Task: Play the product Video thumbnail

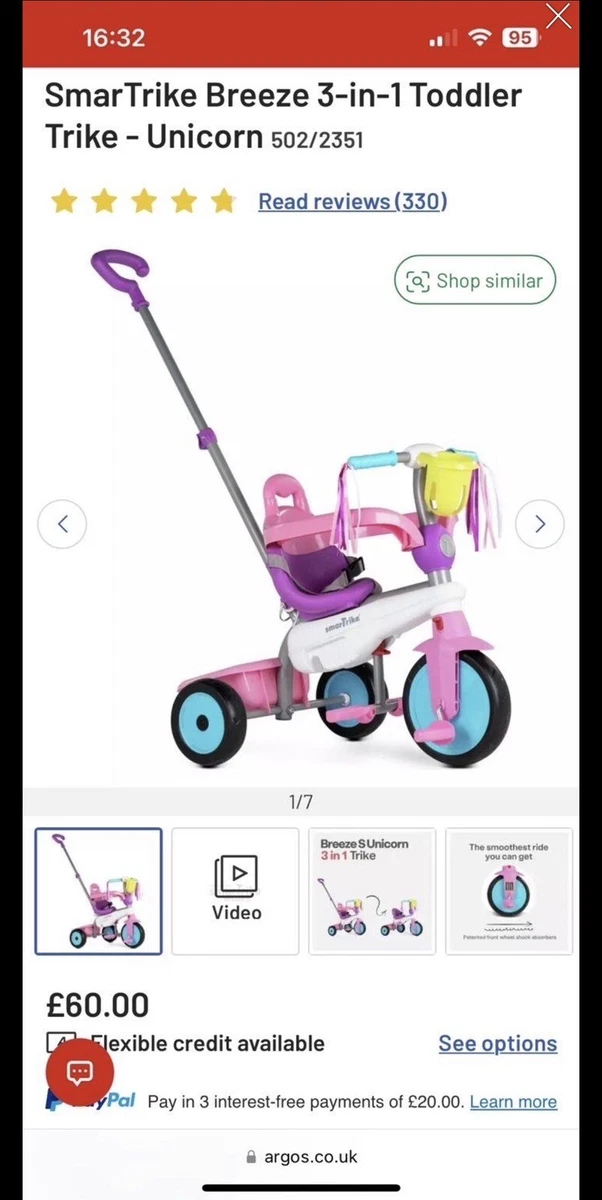Action: 236,891
